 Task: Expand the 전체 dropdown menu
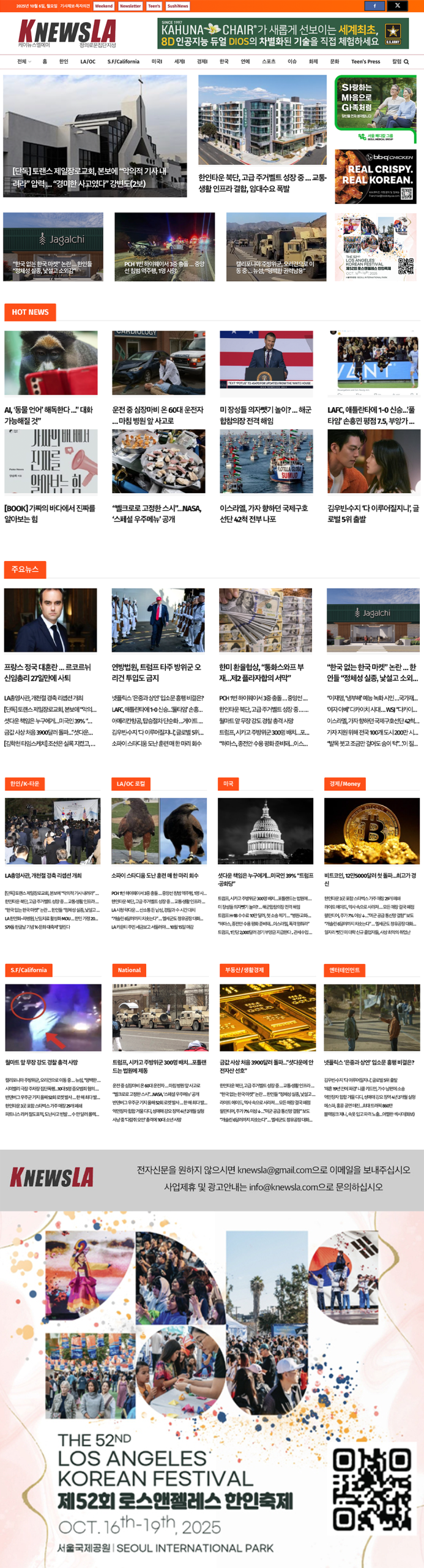24,62
